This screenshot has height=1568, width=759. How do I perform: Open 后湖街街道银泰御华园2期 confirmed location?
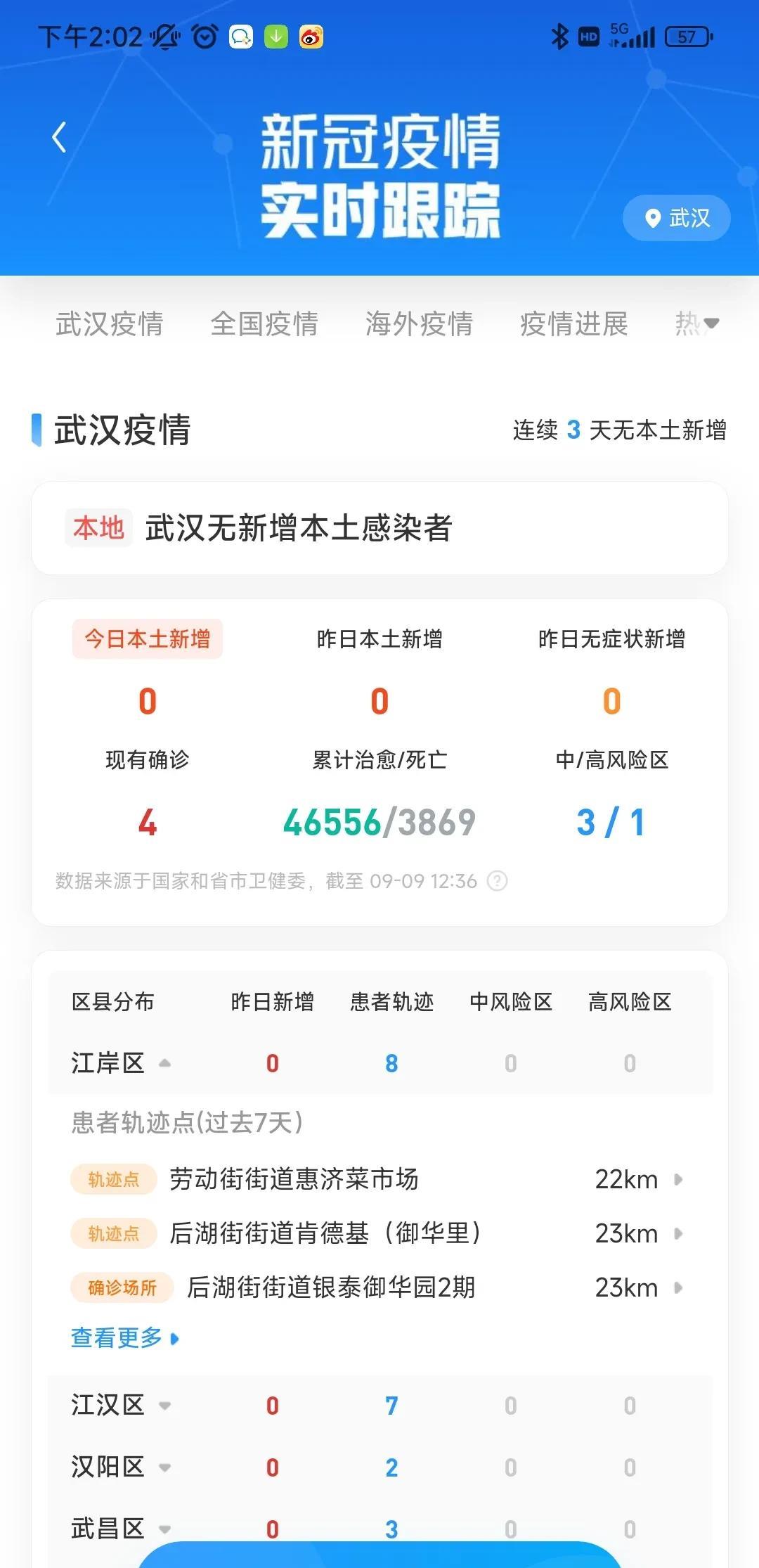coord(377,1287)
